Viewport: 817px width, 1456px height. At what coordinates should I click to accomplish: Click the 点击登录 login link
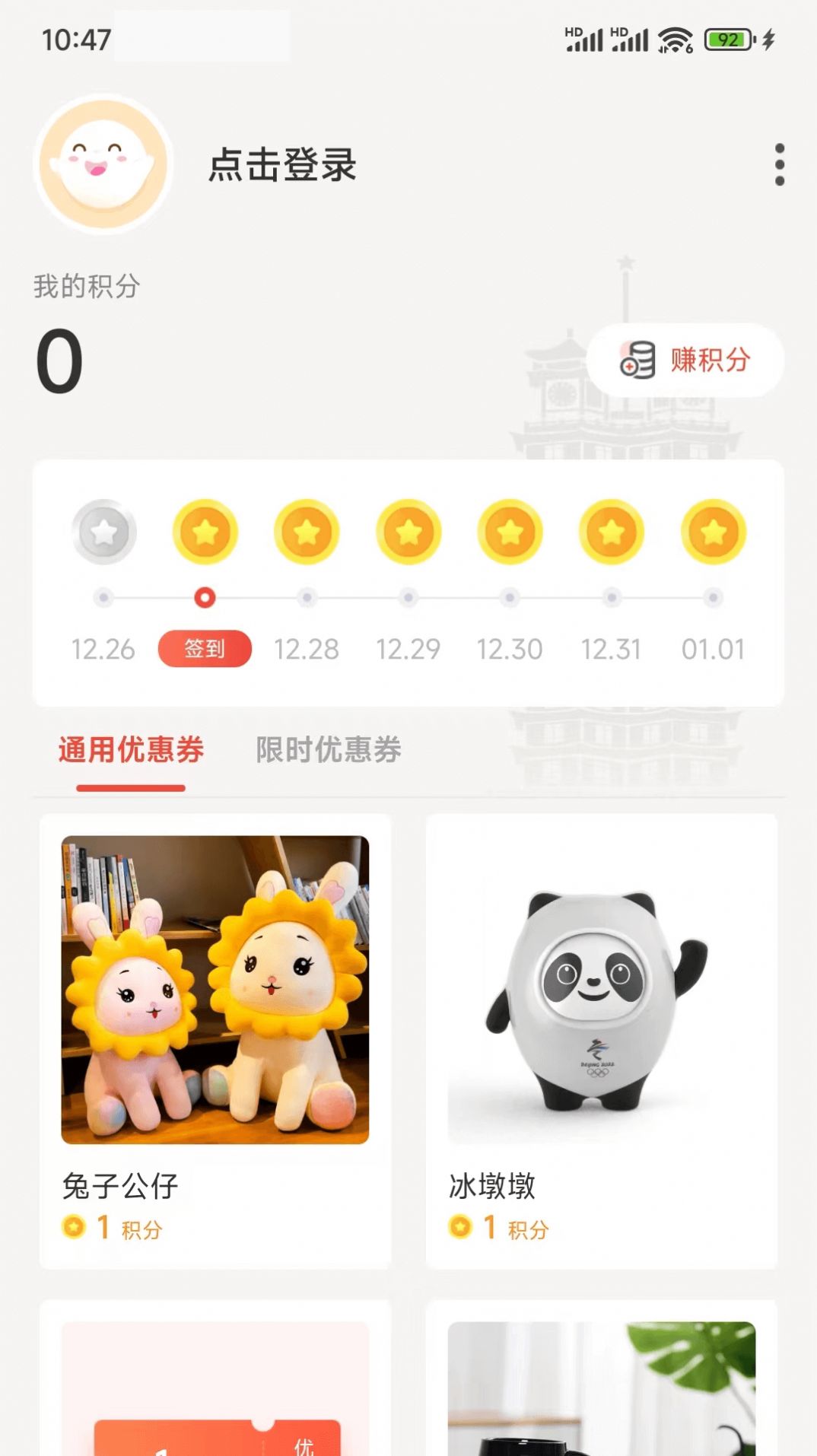tap(283, 166)
